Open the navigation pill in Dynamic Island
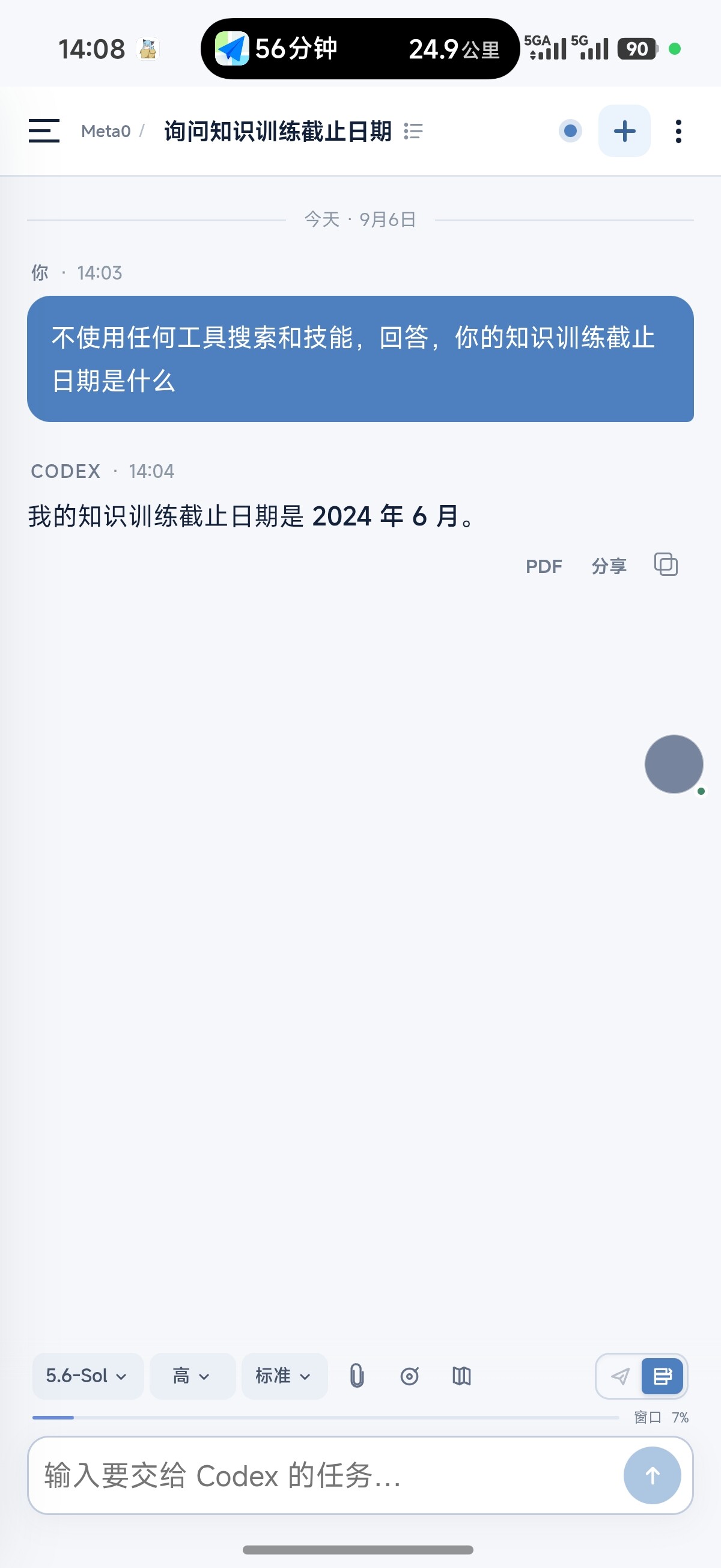 359,49
